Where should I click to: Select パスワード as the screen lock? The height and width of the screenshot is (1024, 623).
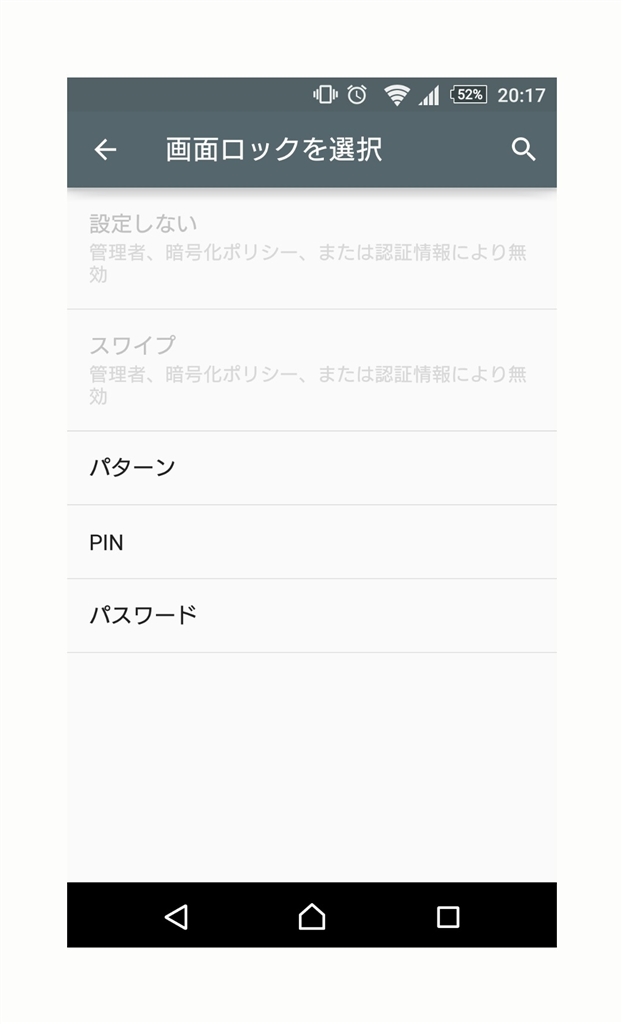[311, 615]
